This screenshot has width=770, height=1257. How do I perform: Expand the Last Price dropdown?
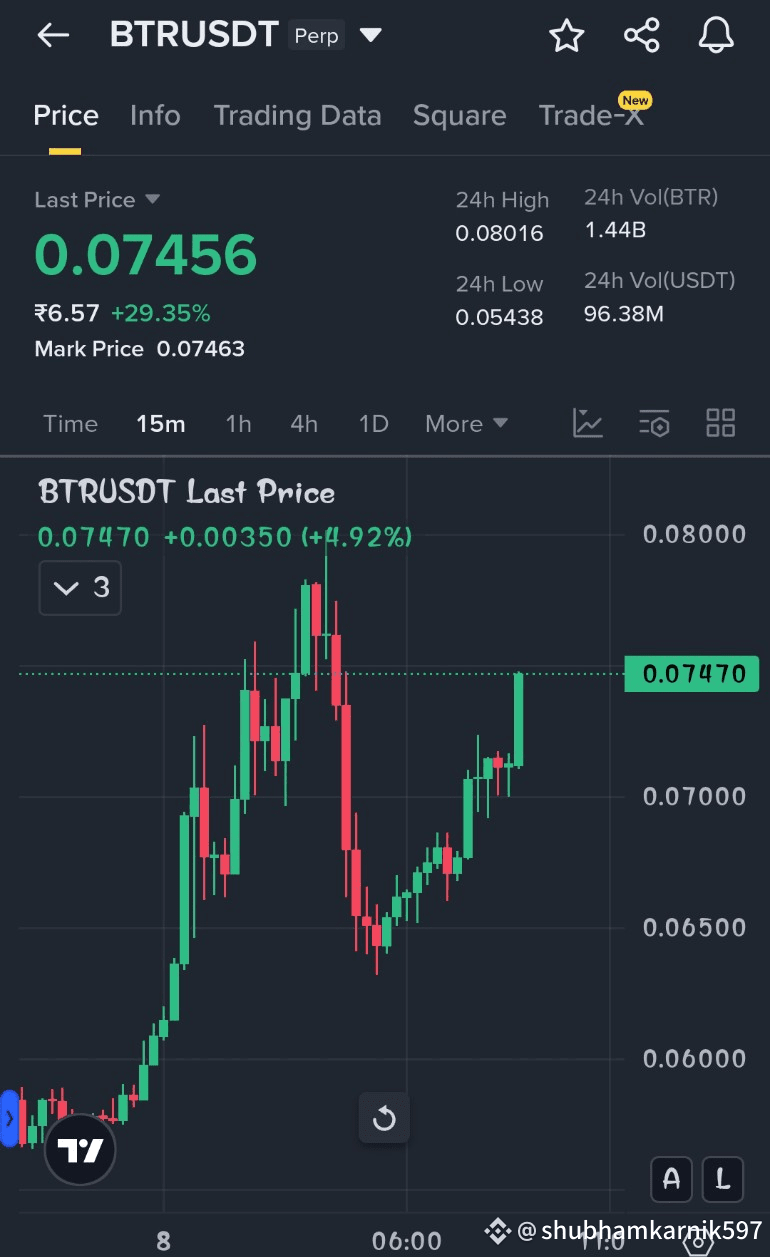pos(152,199)
